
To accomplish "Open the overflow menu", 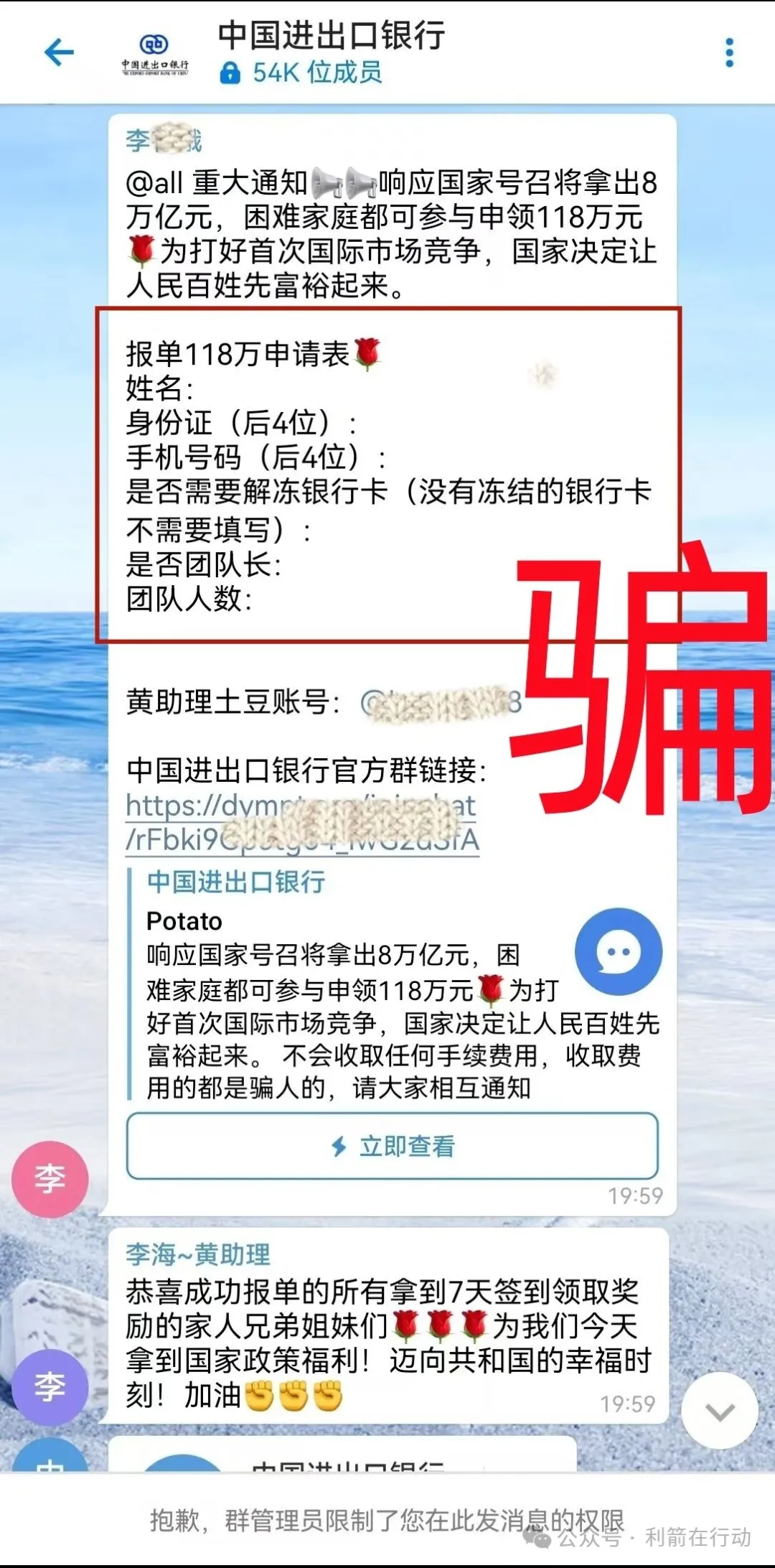I will pyautogui.click(x=729, y=53).
